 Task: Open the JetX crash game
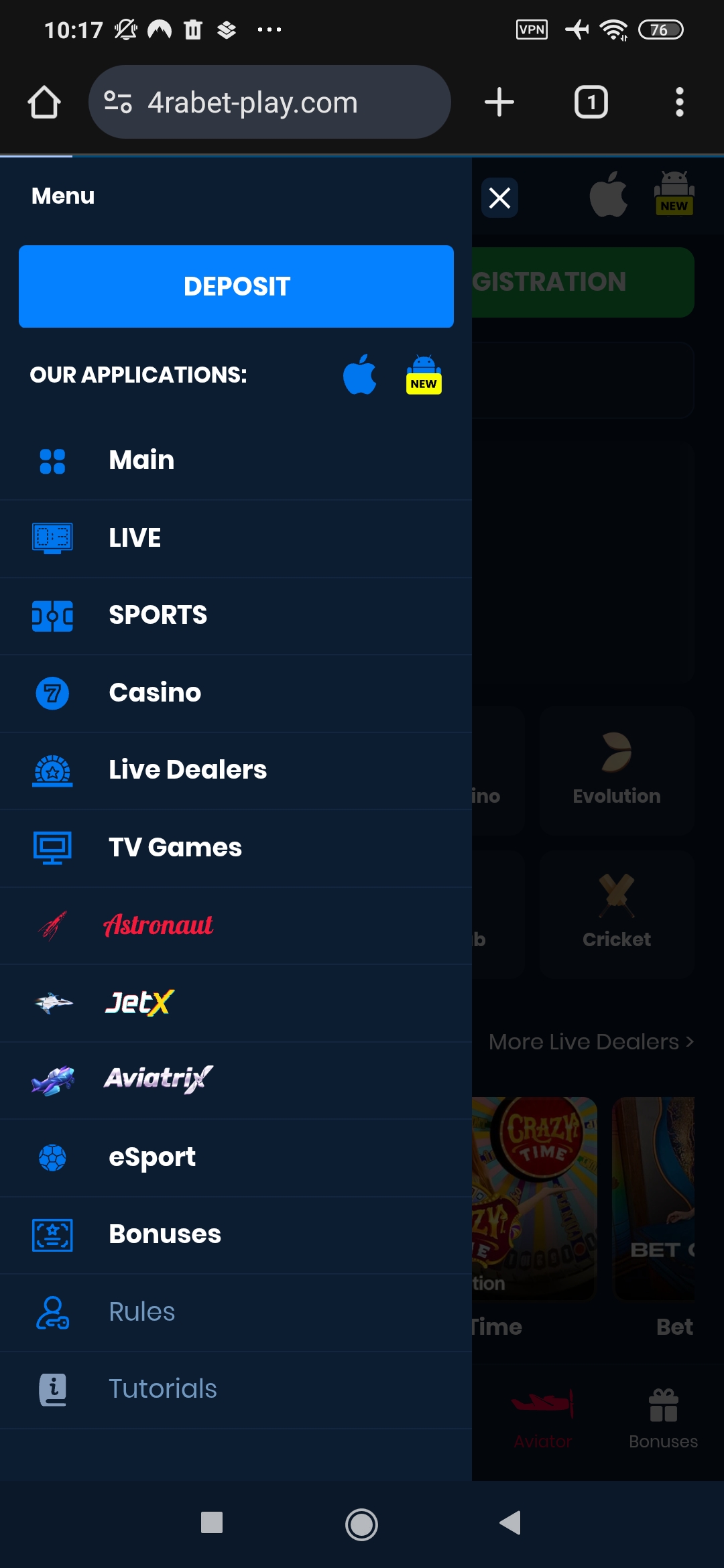coord(52,1003)
